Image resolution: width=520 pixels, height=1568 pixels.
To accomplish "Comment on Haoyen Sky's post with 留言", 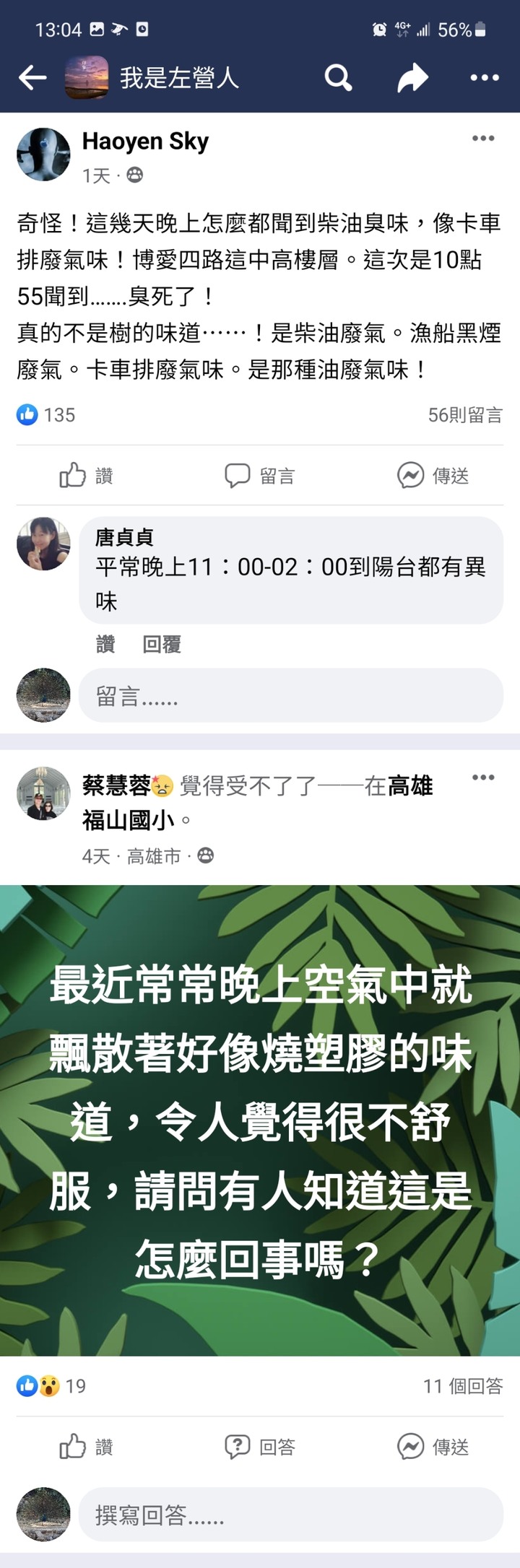I will point(259,476).
